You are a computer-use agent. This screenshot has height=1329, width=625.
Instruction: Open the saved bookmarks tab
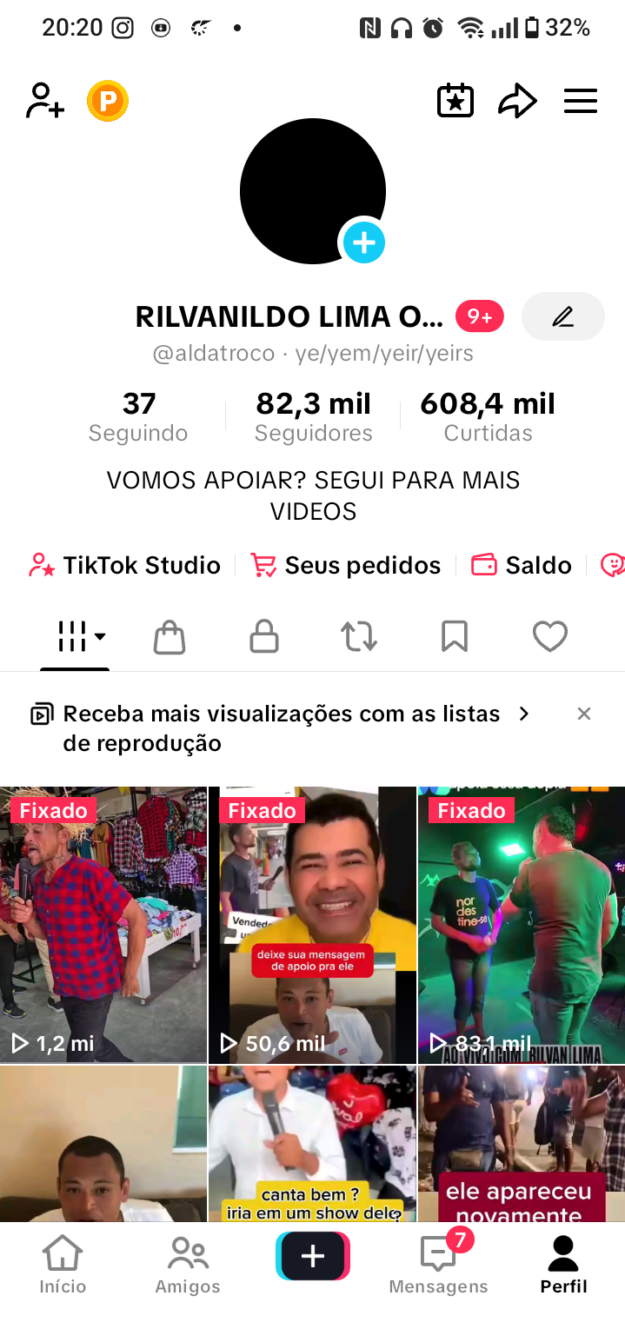coord(454,636)
